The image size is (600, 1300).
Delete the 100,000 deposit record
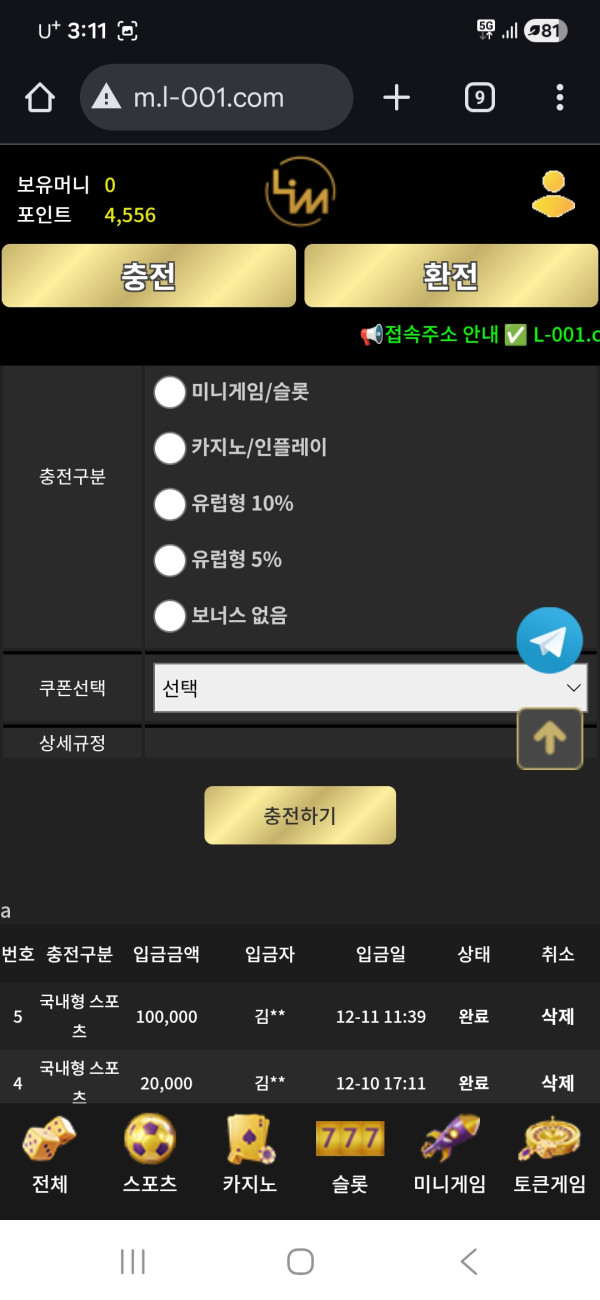[x=557, y=1017]
